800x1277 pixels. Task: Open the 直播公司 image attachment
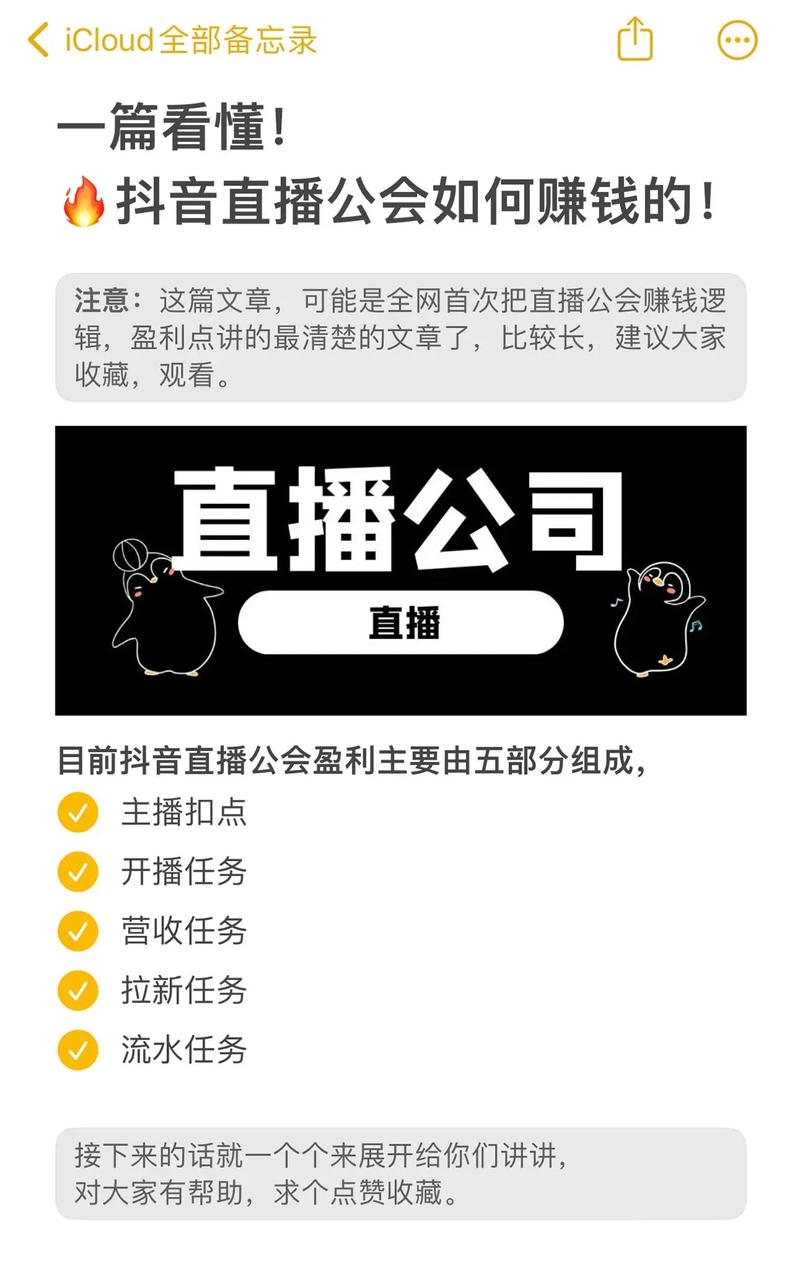point(400,570)
